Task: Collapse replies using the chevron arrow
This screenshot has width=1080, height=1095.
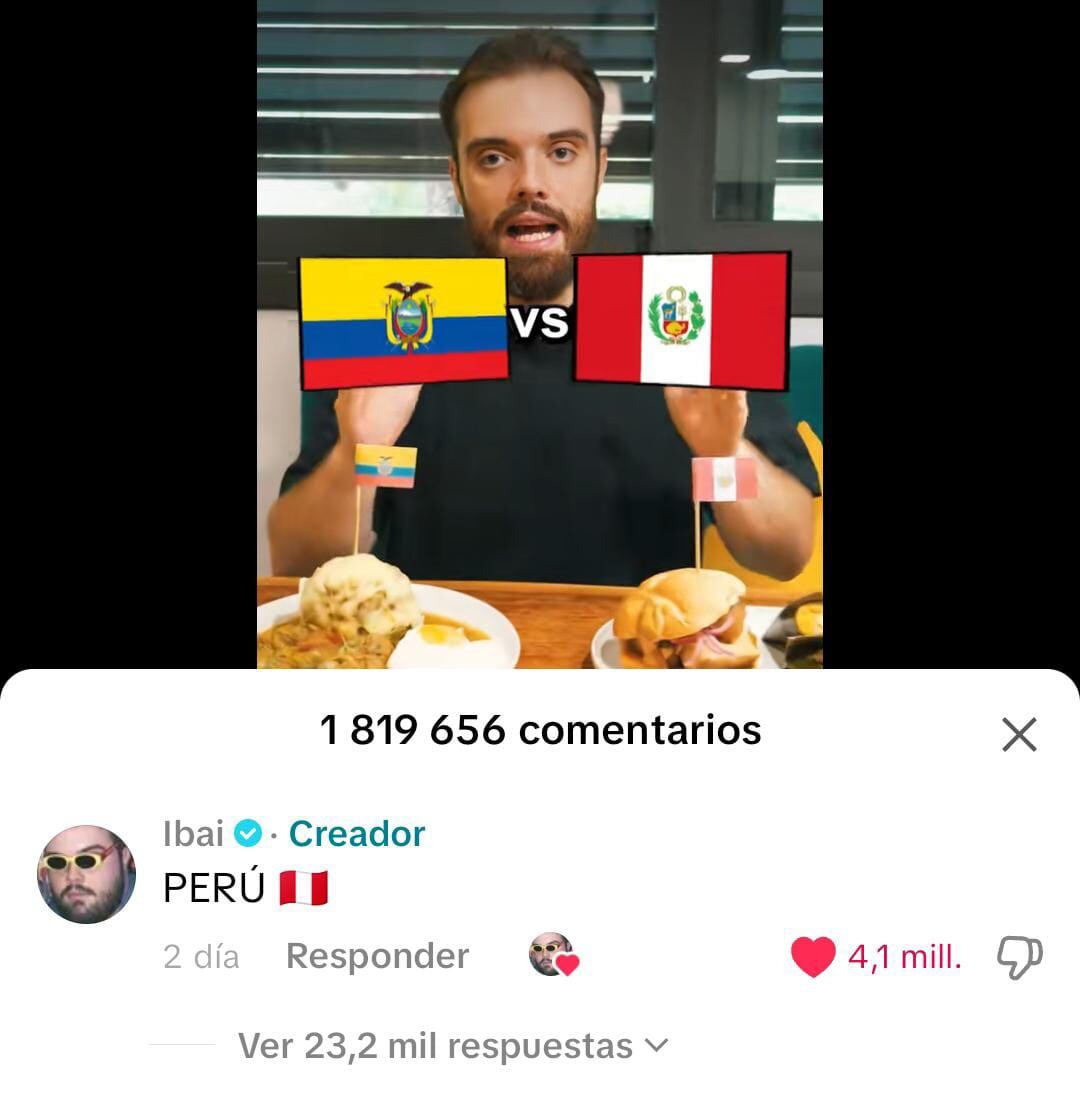Action: pyautogui.click(x=657, y=1047)
